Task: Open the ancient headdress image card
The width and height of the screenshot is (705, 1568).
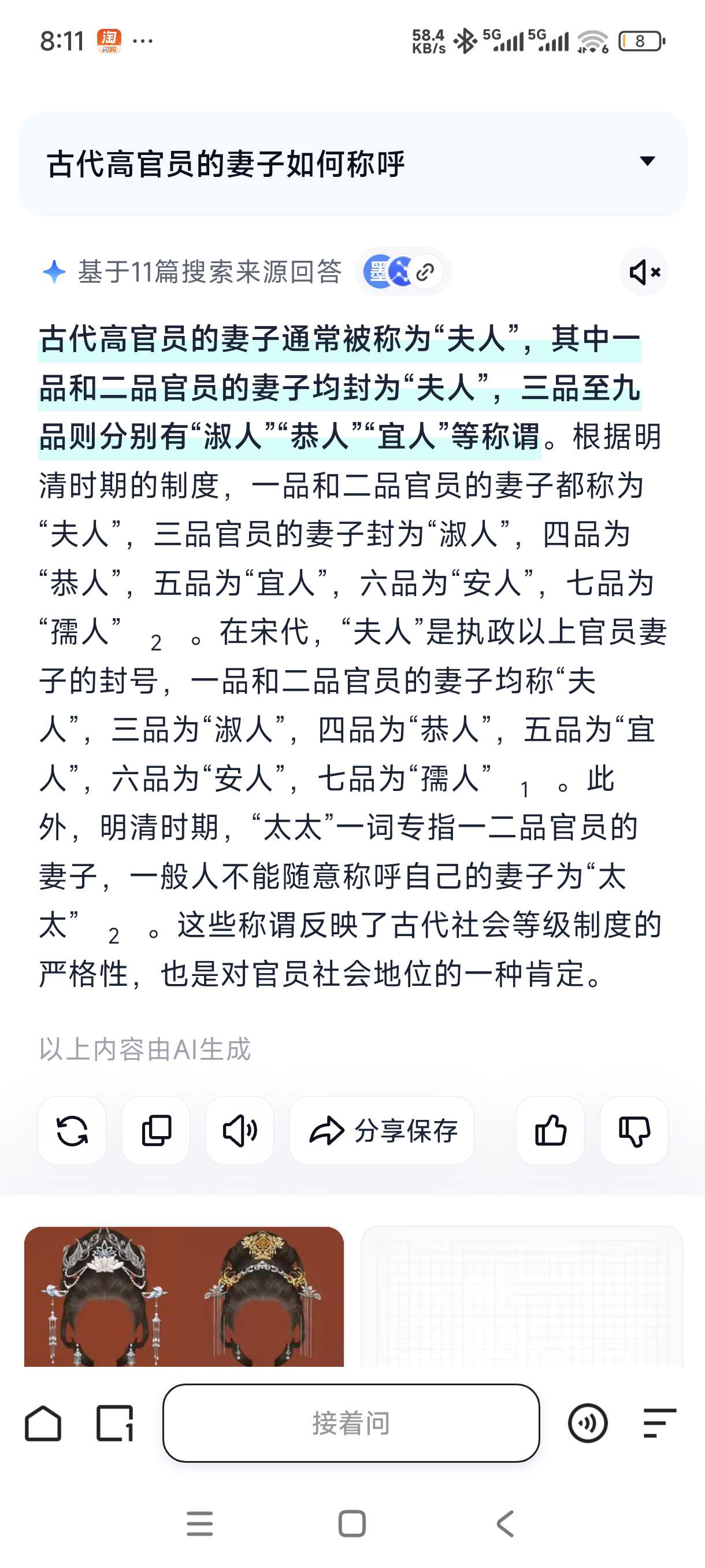Action: click(x=184, y=1296)
